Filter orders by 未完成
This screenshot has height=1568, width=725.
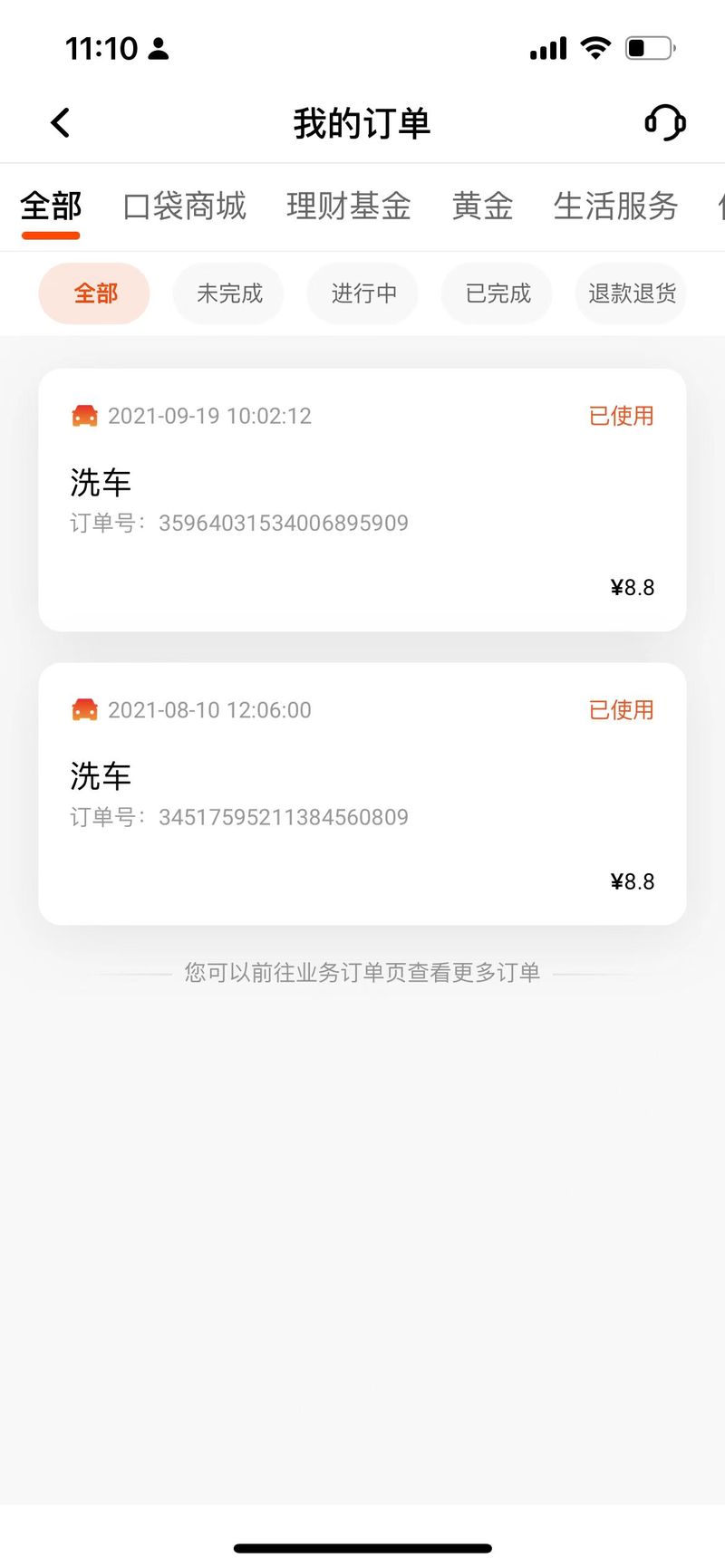[228, 293]
